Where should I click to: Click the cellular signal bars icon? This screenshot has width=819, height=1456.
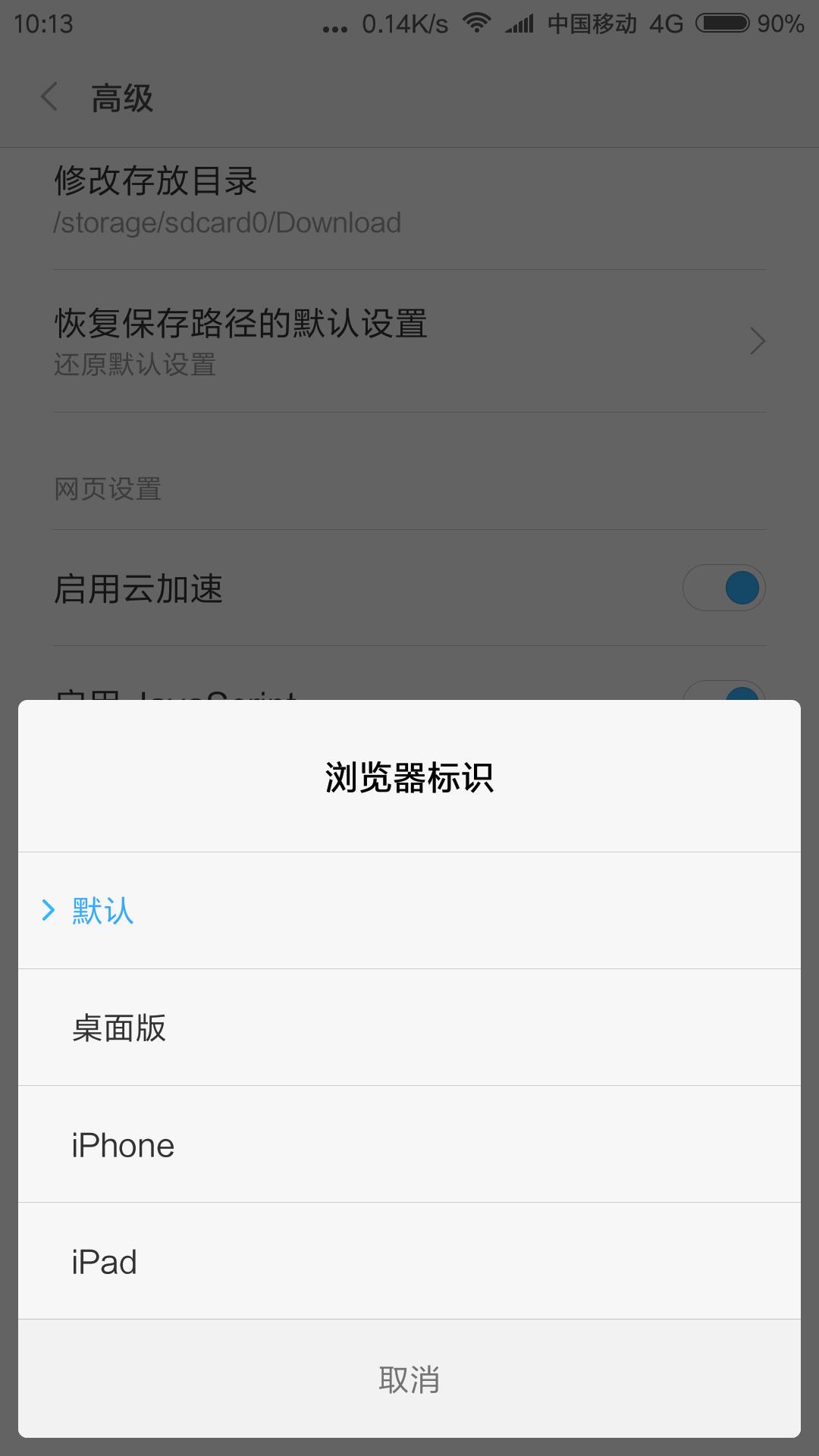point(519,23)
